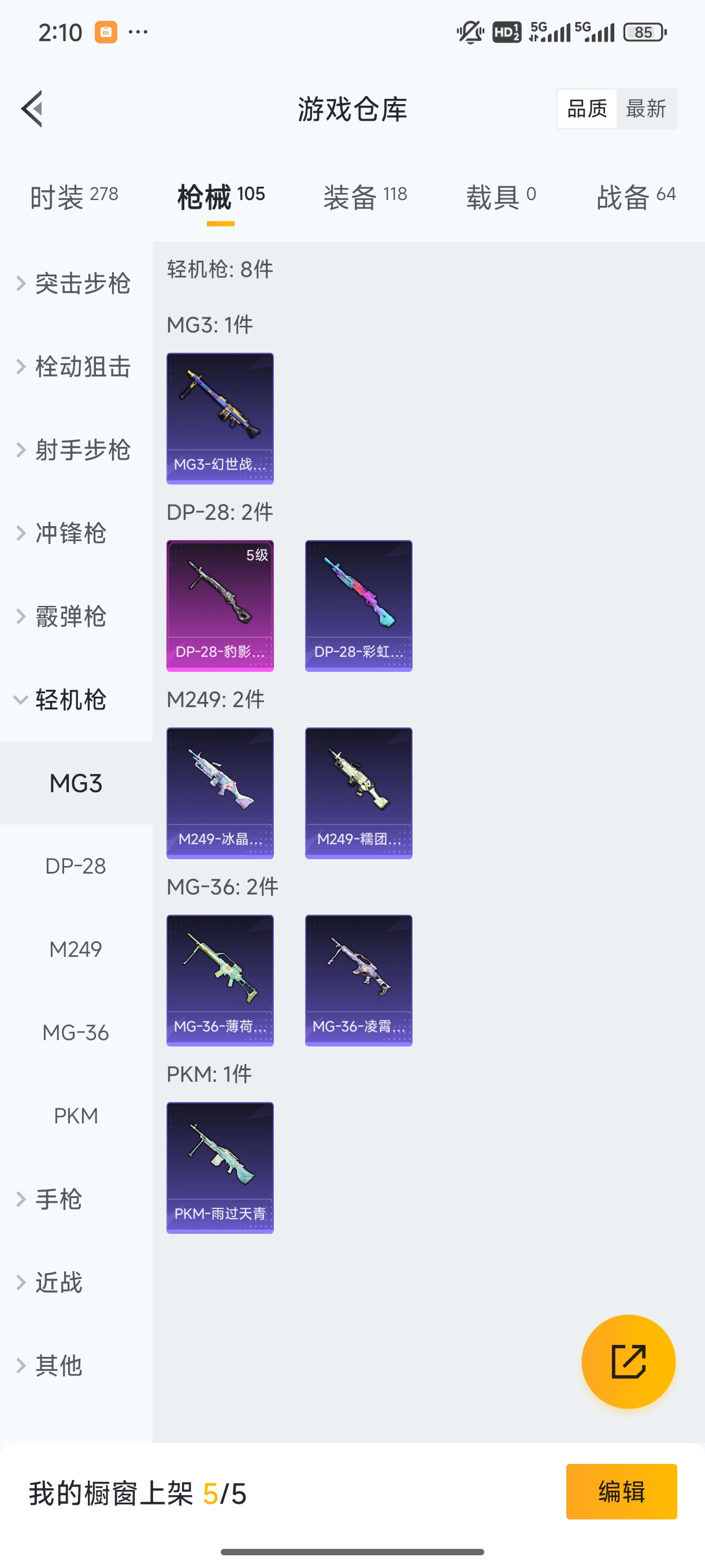
Task: Tap the 编辑 button
Action: coord(622,1492)
